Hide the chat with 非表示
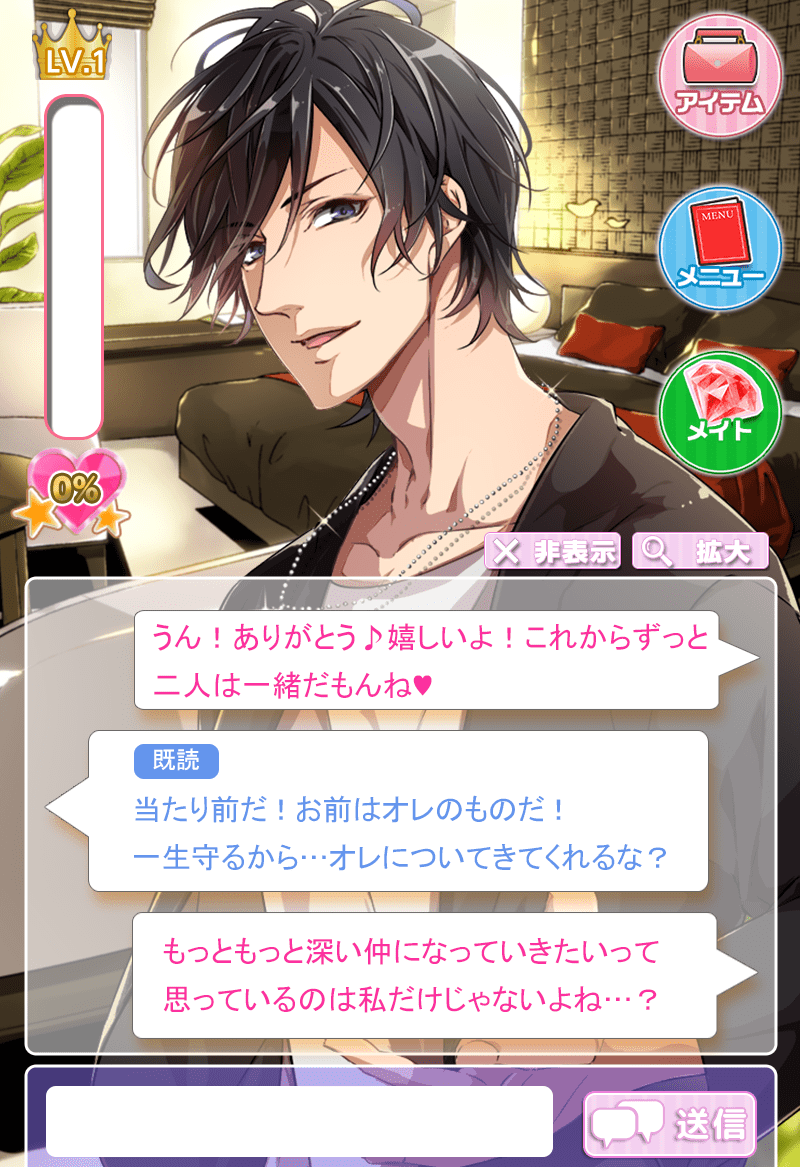 (553, 551)
